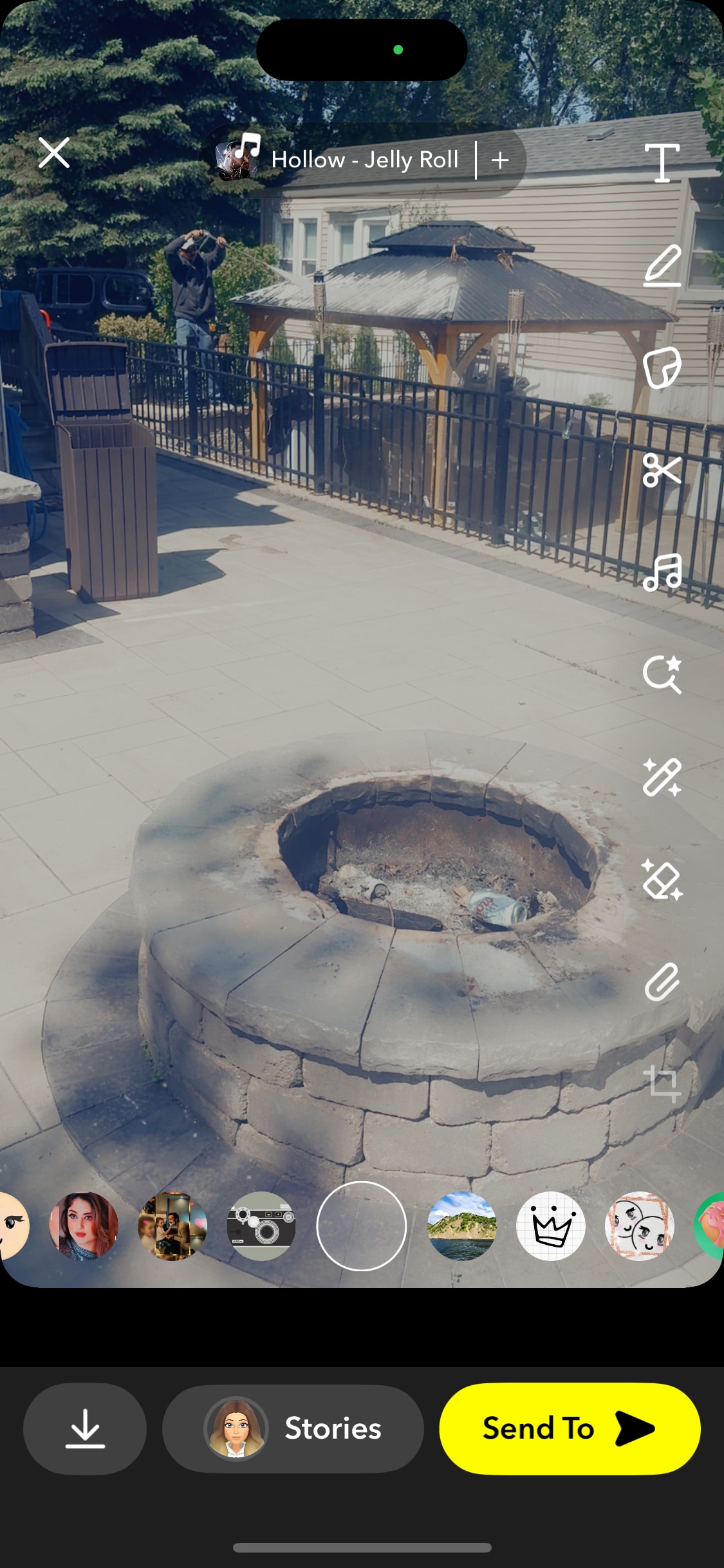Select the magic eraser tool
The width and height of the screenshot is (724, 1568).
pyautogui.click(x=662, y=880)
